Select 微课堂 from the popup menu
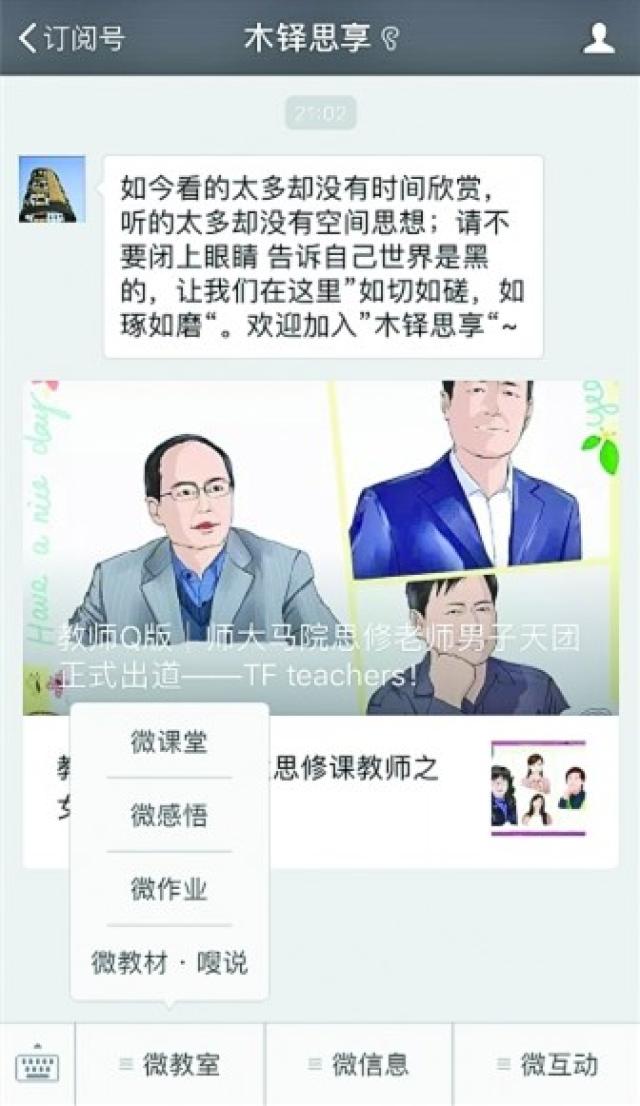Screen dimensions: 640x1106 (x=169, y=742)
